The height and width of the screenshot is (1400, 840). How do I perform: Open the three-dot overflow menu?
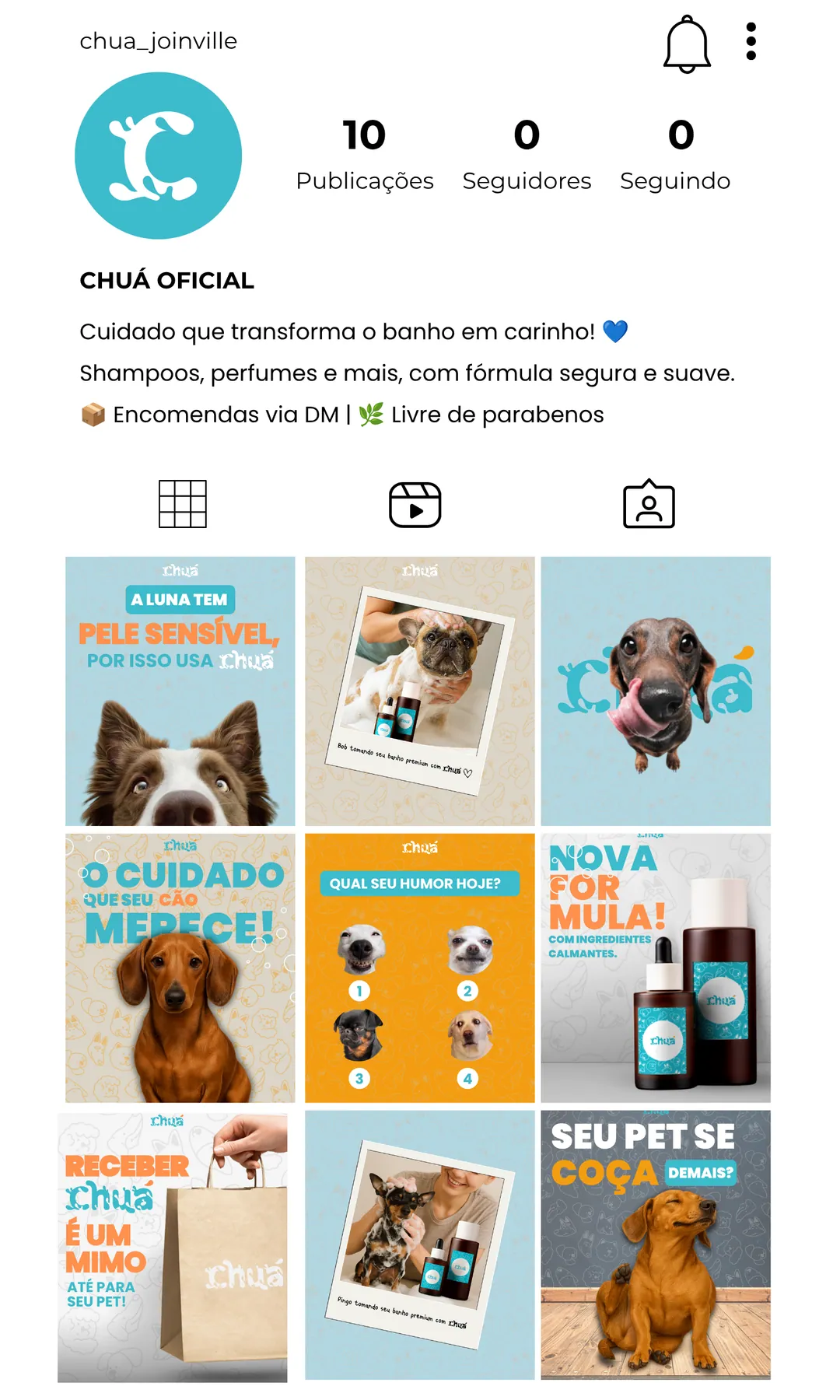751,41
